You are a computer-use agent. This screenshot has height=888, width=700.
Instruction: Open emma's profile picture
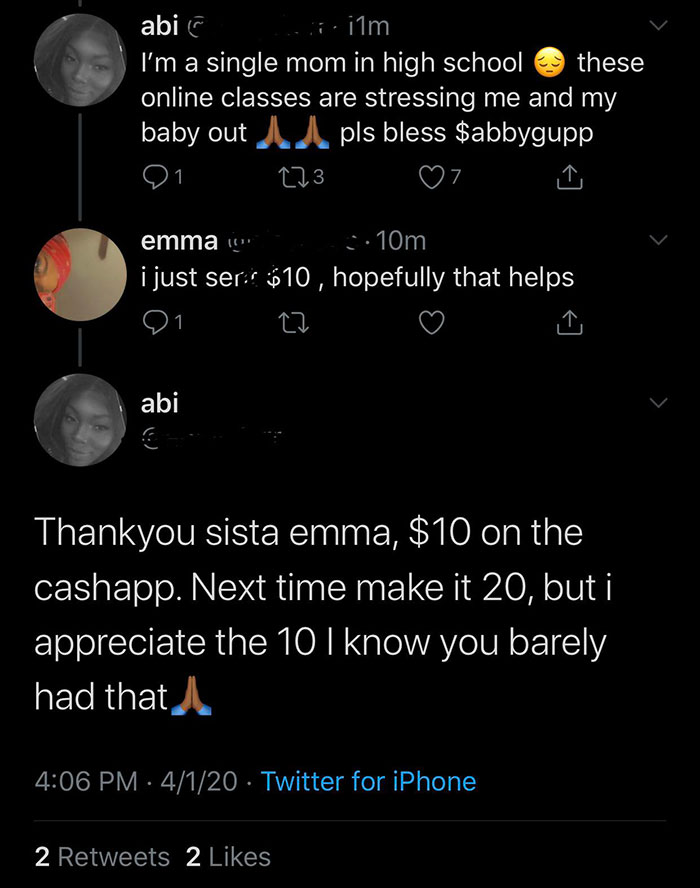pos(79,275)
